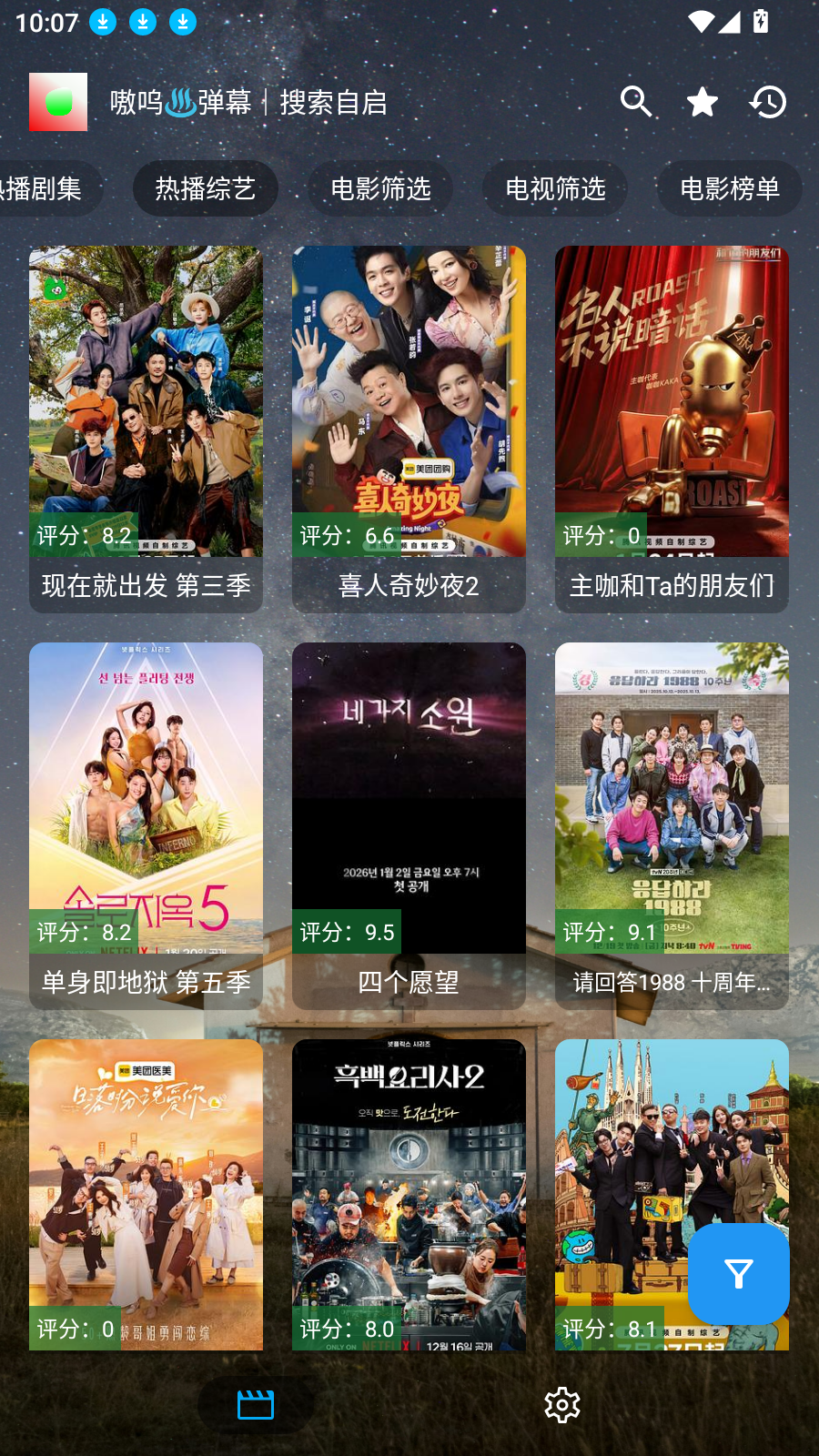
Task: Open 四个愿望 show card
Action: (409, 825)
